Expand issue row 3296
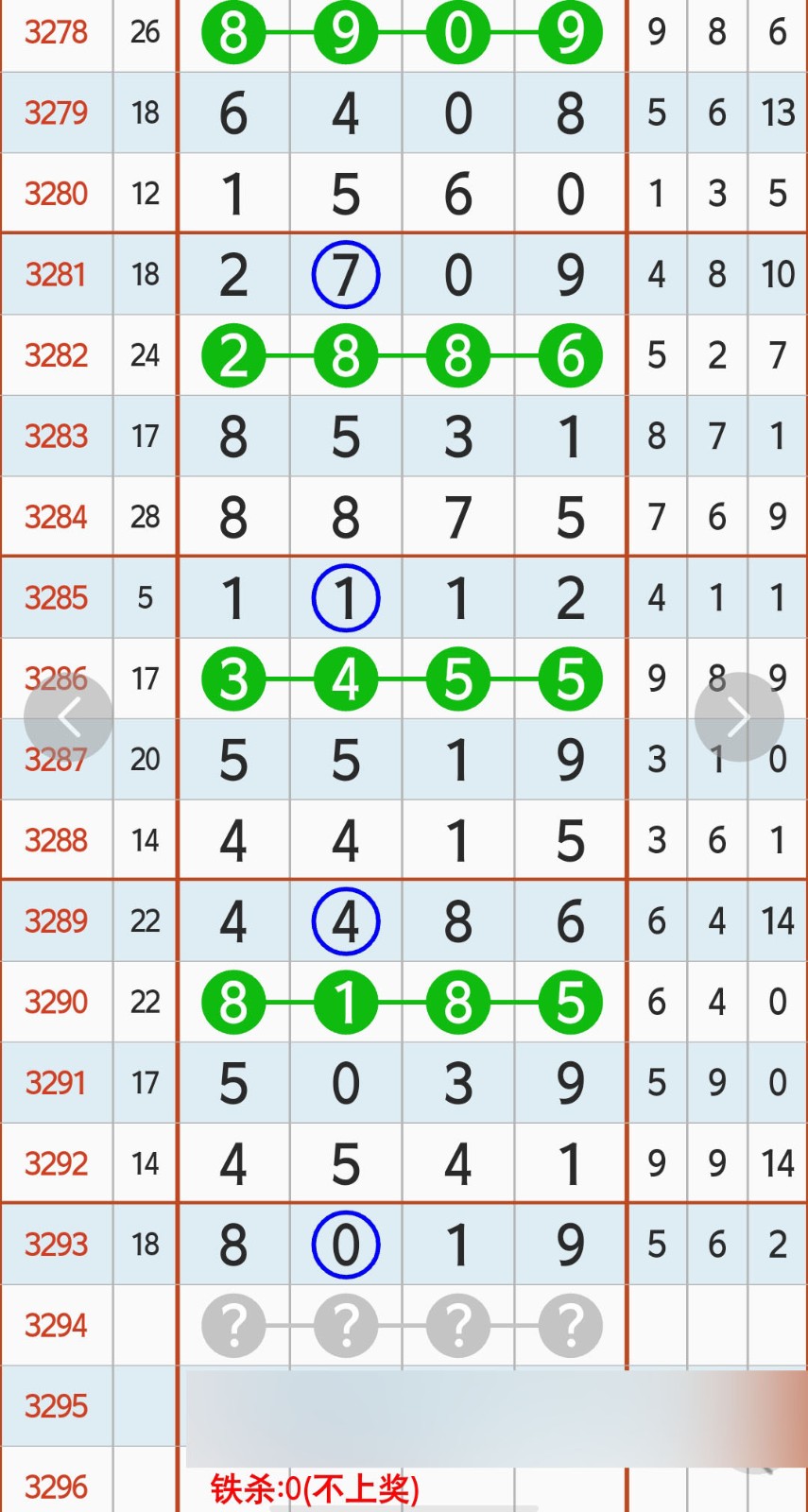The image size is (808, 1512). [x=57, y=1486]
